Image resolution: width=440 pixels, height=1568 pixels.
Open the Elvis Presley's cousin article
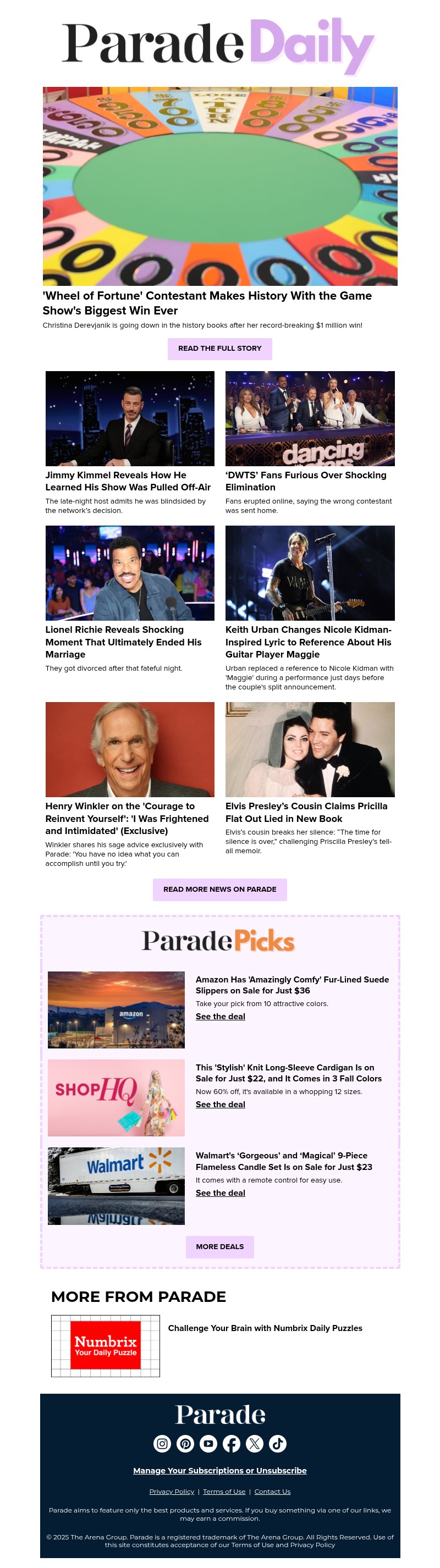(x=306, y=812)
